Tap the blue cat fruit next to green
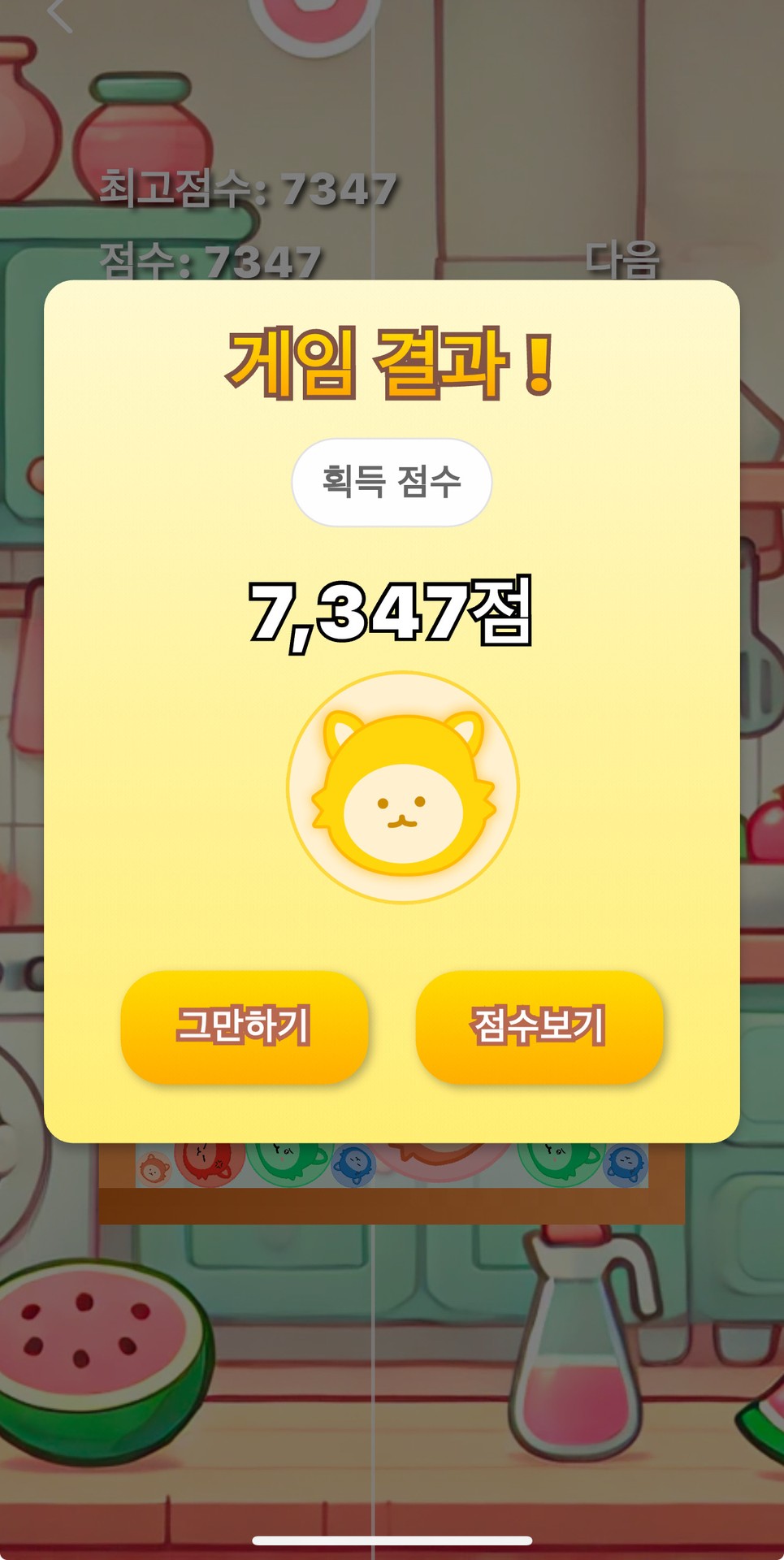Screen dimensions: 784x1560 pos(353,1166)
